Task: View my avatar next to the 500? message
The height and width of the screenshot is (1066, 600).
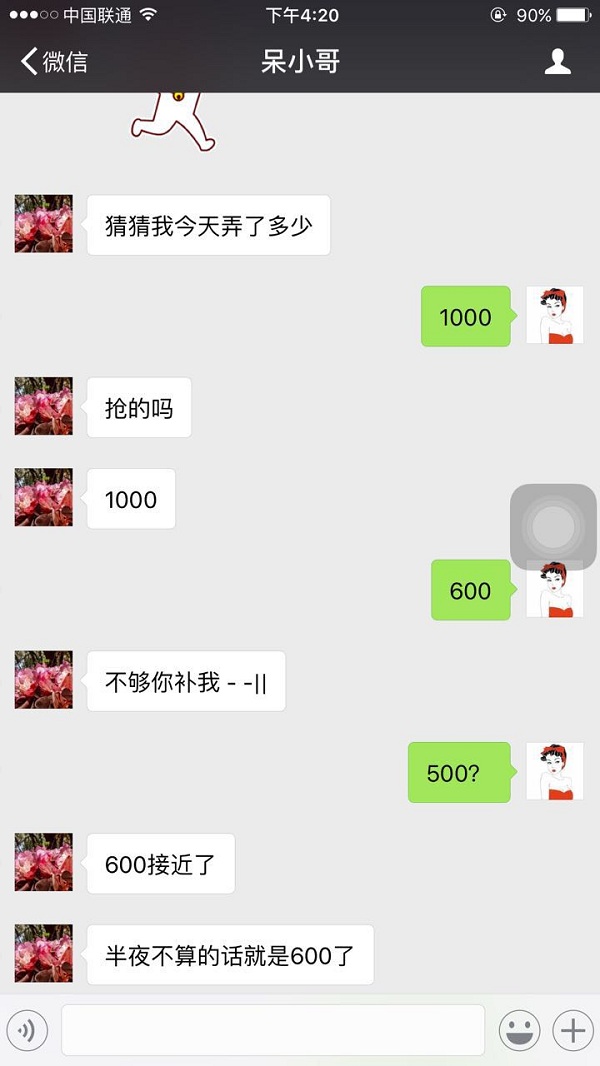Action: pyautogui.click(x=555, y=771)
